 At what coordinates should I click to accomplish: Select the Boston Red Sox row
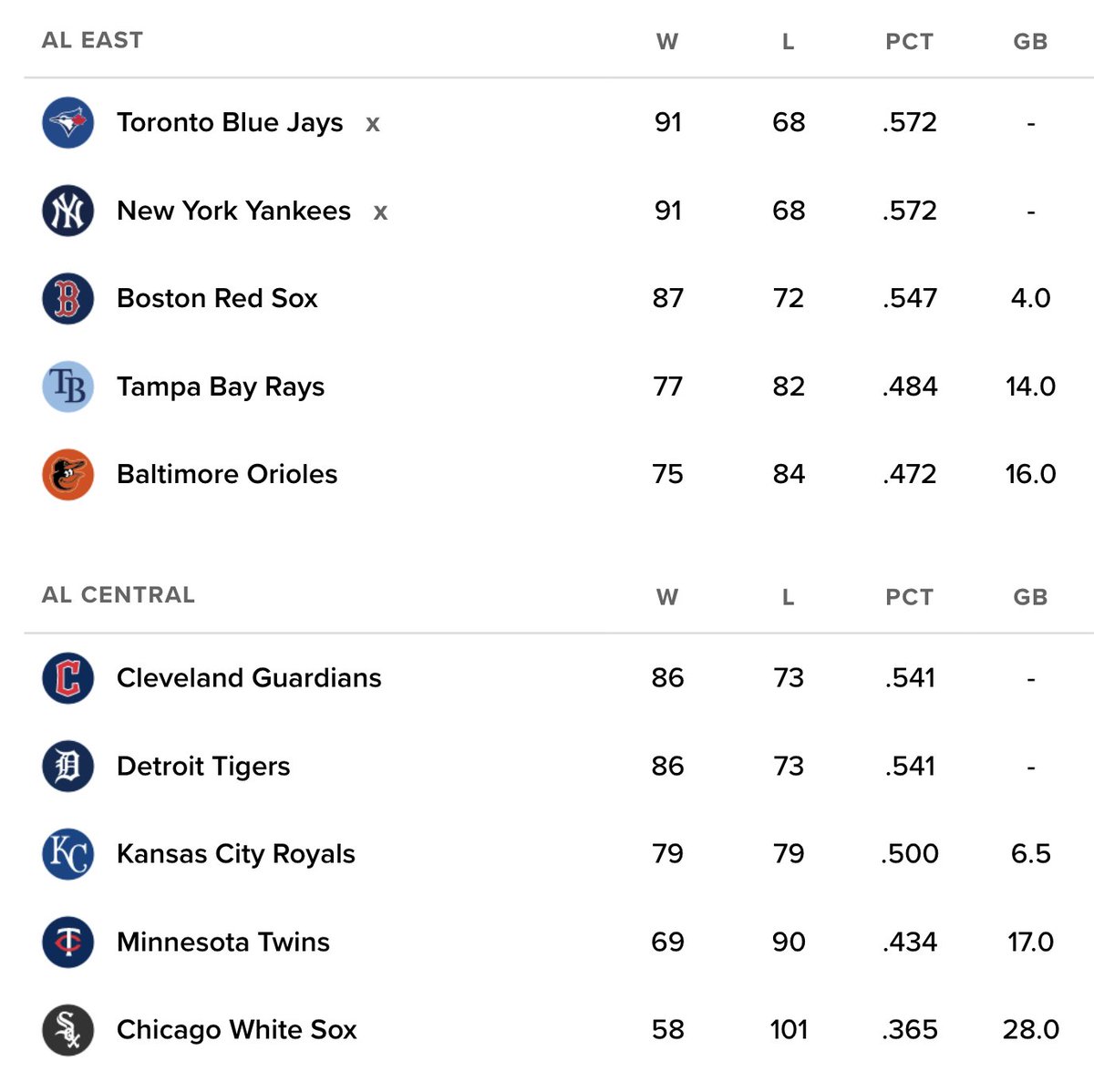click(217, 298)
